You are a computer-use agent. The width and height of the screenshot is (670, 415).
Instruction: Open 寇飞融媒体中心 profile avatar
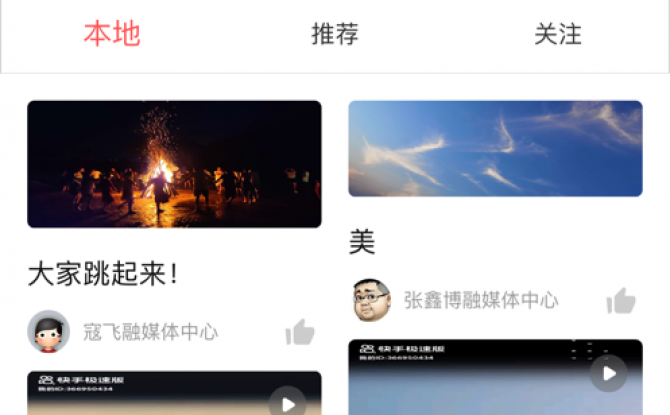[x=48, y=332]
